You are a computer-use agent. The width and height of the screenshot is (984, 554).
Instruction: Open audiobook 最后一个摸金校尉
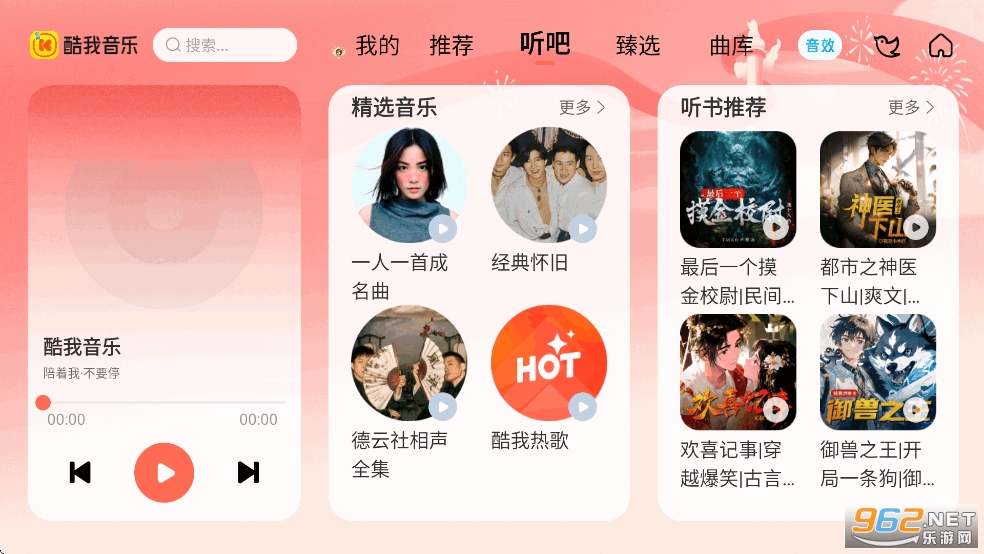click(738, 190)
